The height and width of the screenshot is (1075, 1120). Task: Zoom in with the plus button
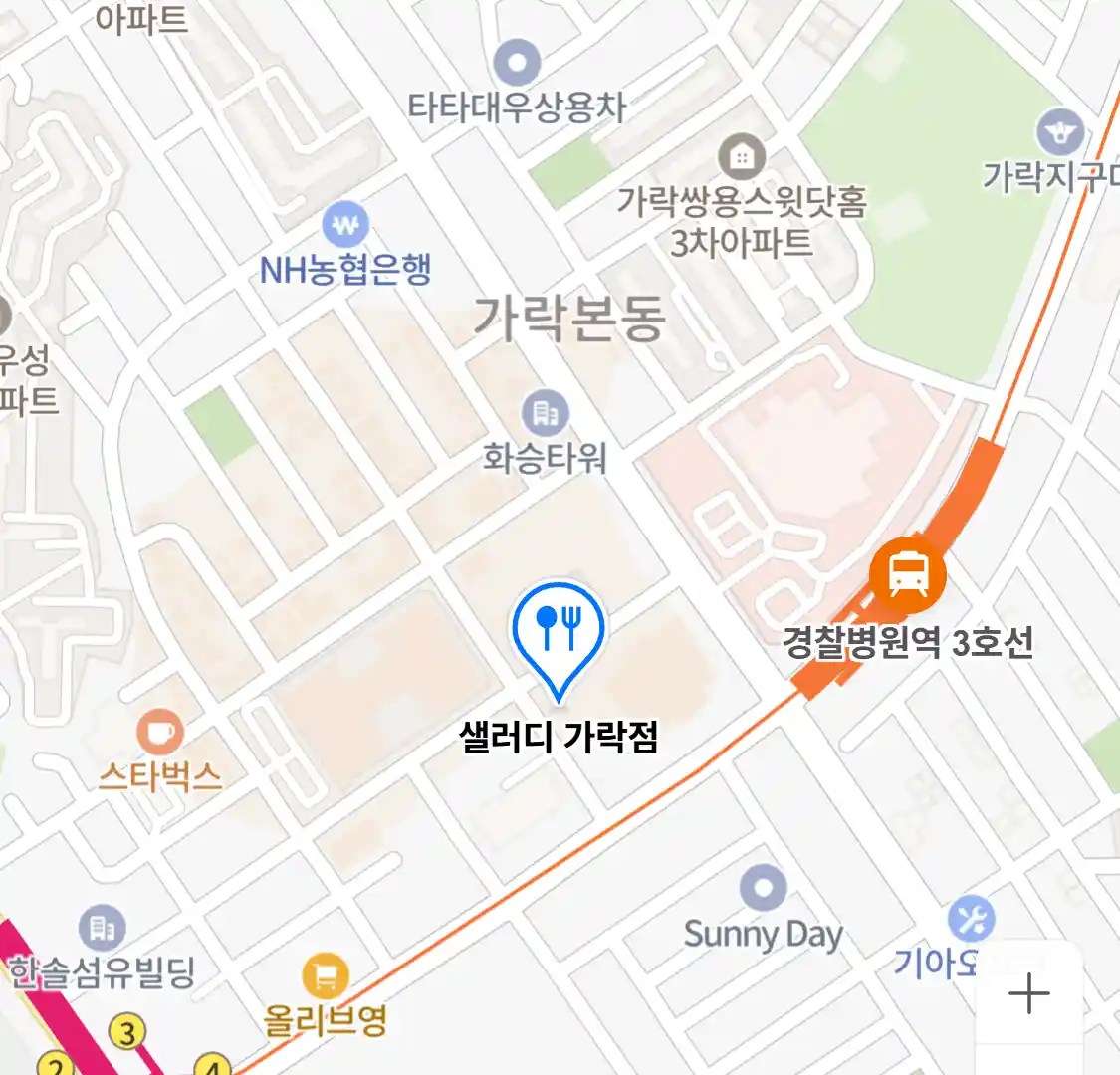[1028, 993]
